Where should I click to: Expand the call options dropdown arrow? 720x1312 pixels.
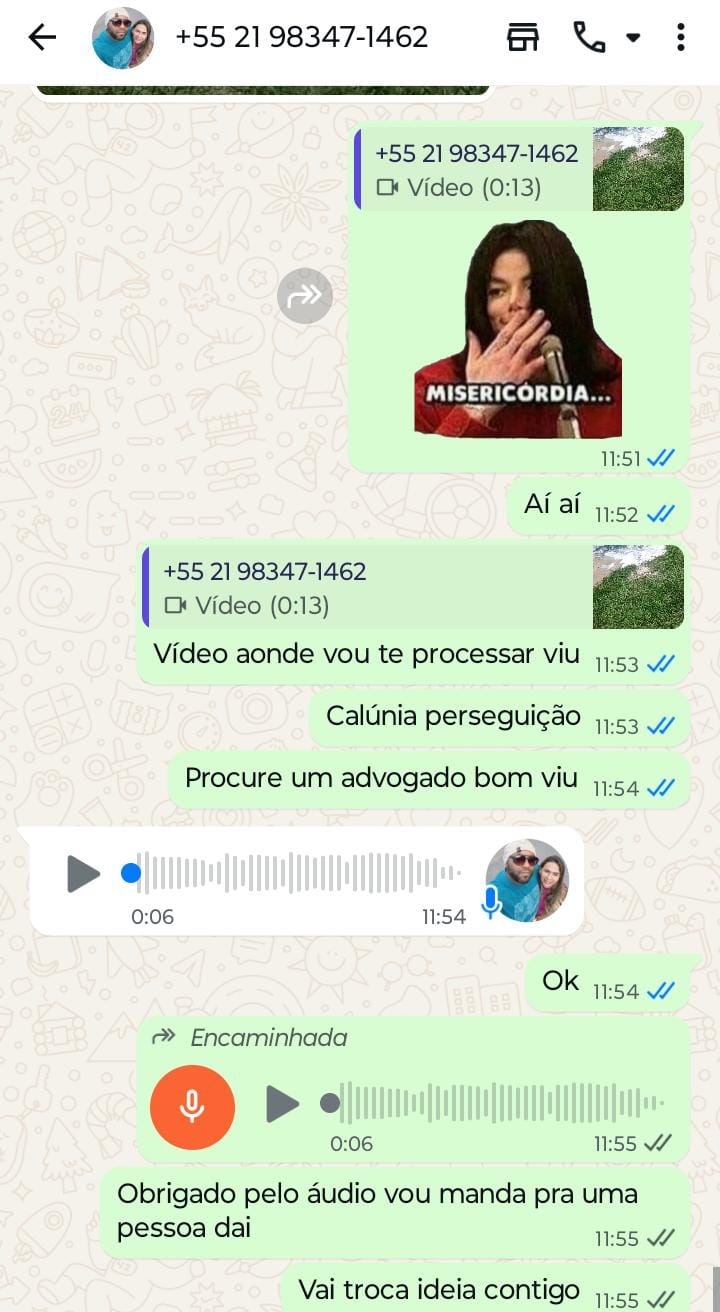[633, 38]
